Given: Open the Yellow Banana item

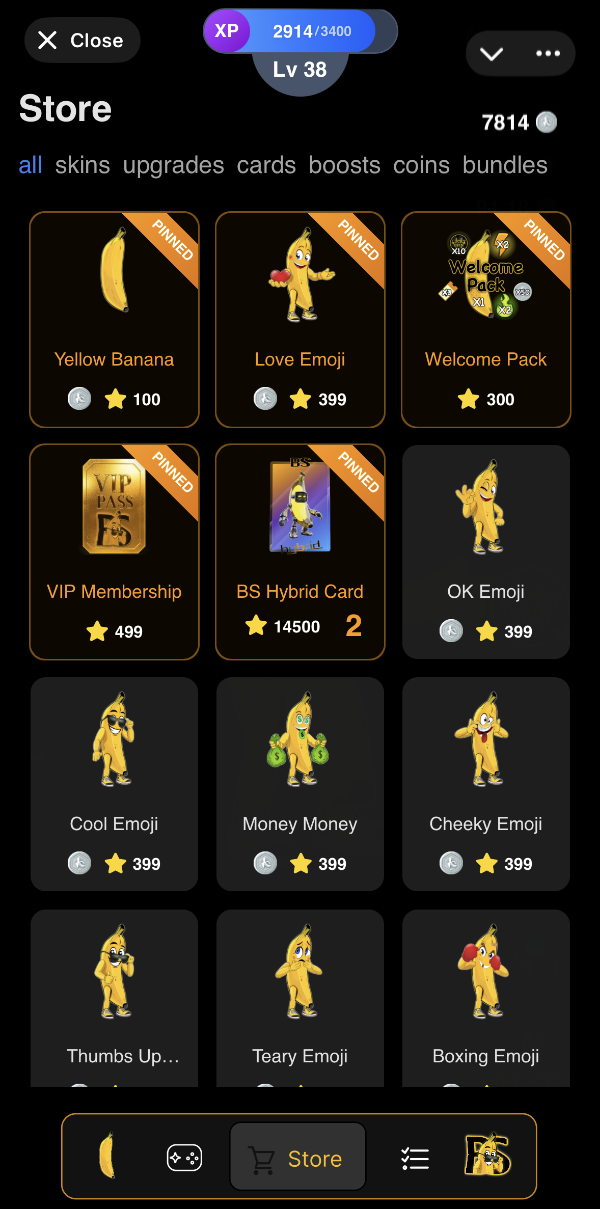Looking at the screenshot, I should coord(114,319).
